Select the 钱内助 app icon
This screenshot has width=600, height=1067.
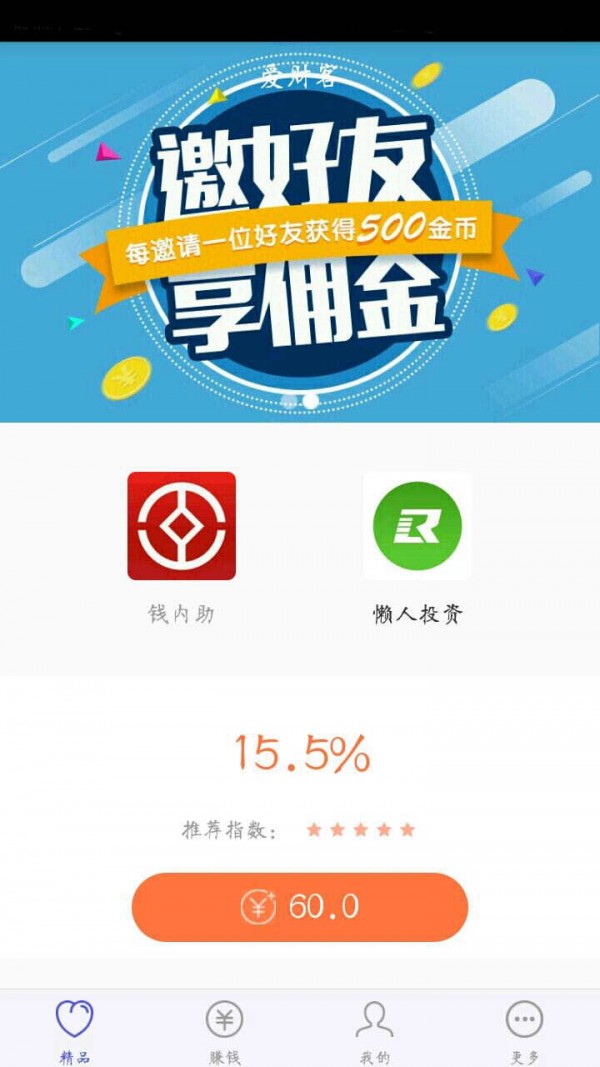coord(181,526)
